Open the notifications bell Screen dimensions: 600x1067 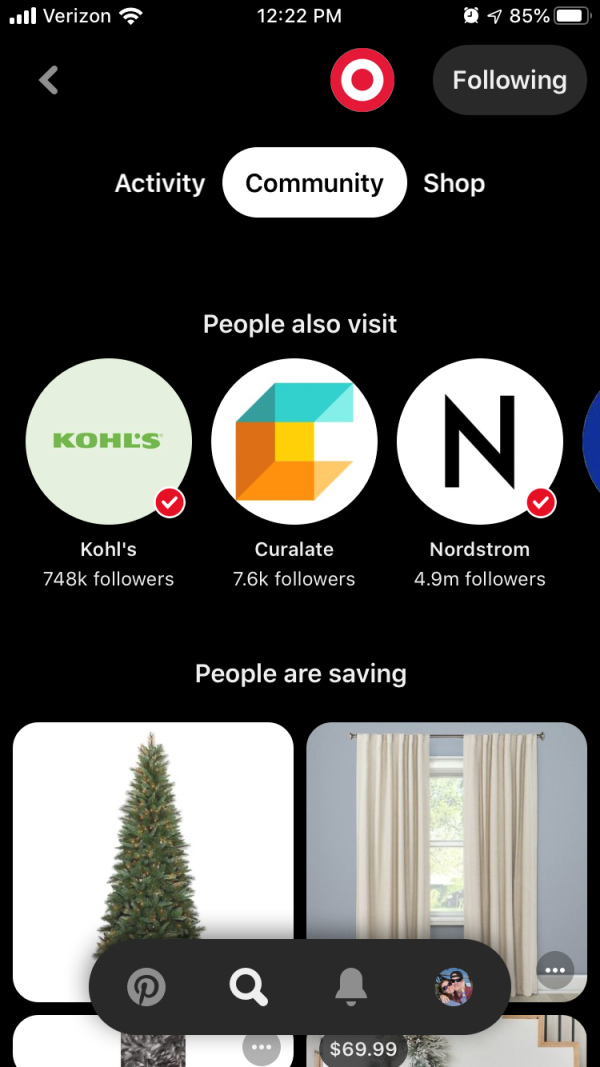point(352,987)
